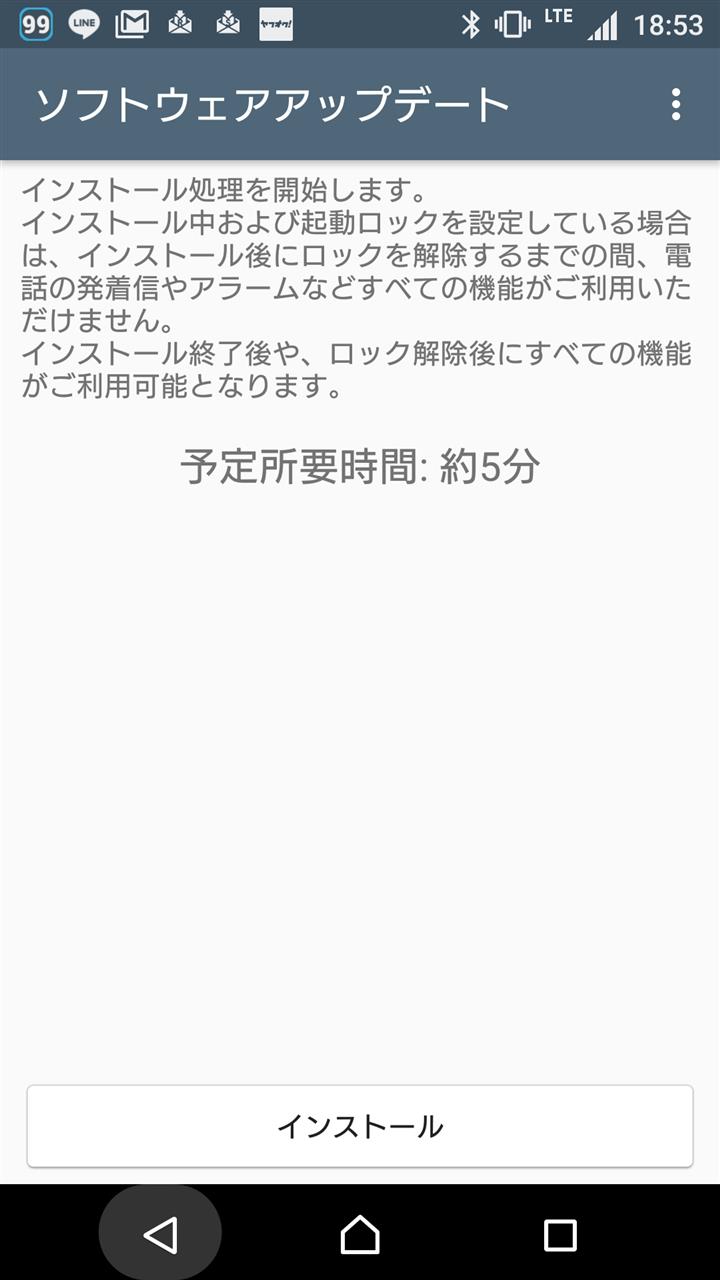Go back with the navigation back button

pos(160,1234)
